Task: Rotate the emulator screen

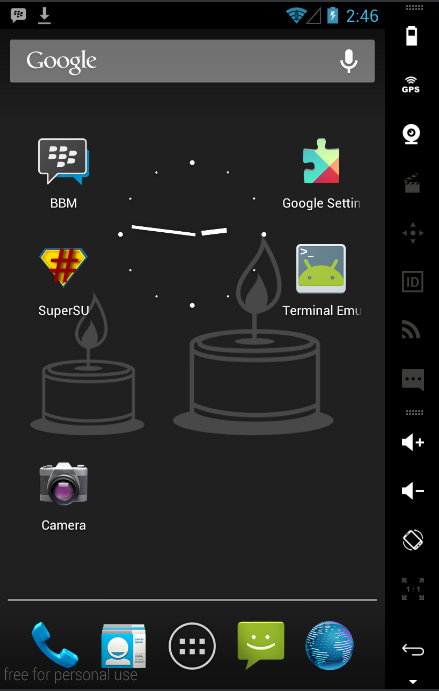Action: [x=413, y=540]
